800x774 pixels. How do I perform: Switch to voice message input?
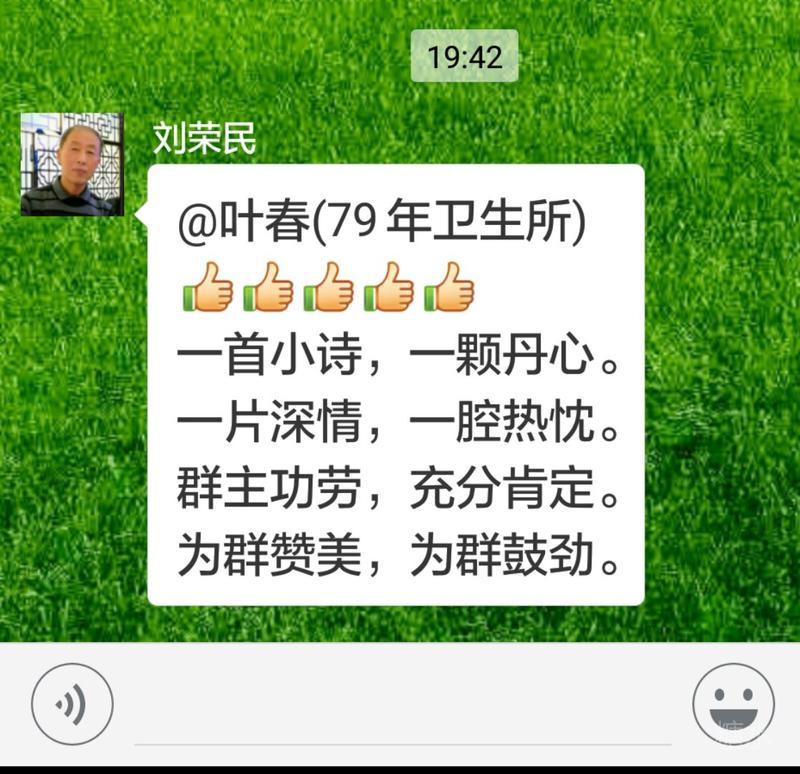[x=72, y=704]
